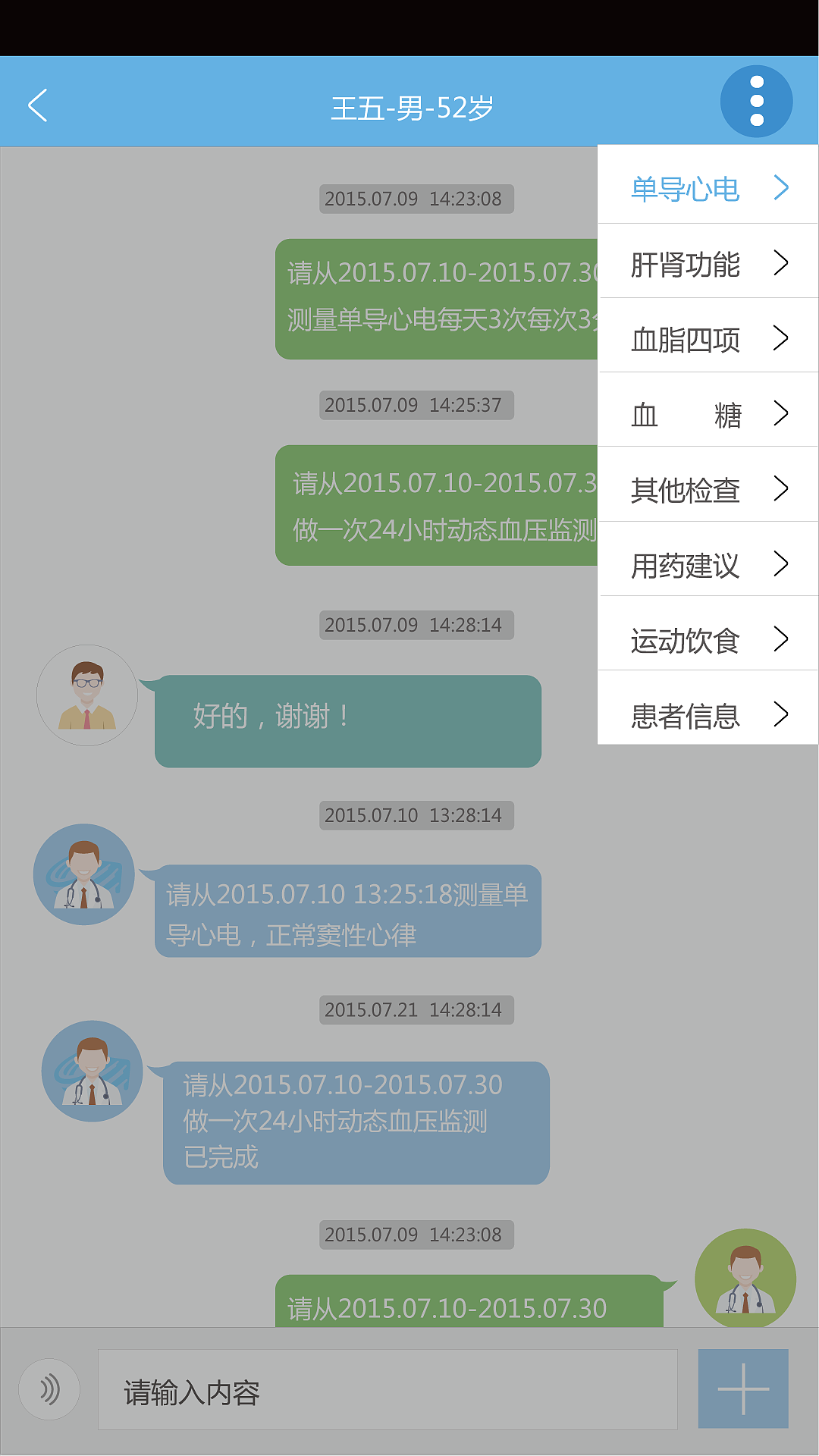The image size is (819, 1456).
Task: Open the patient's avatar with glasses
Action: coord(86,695)
